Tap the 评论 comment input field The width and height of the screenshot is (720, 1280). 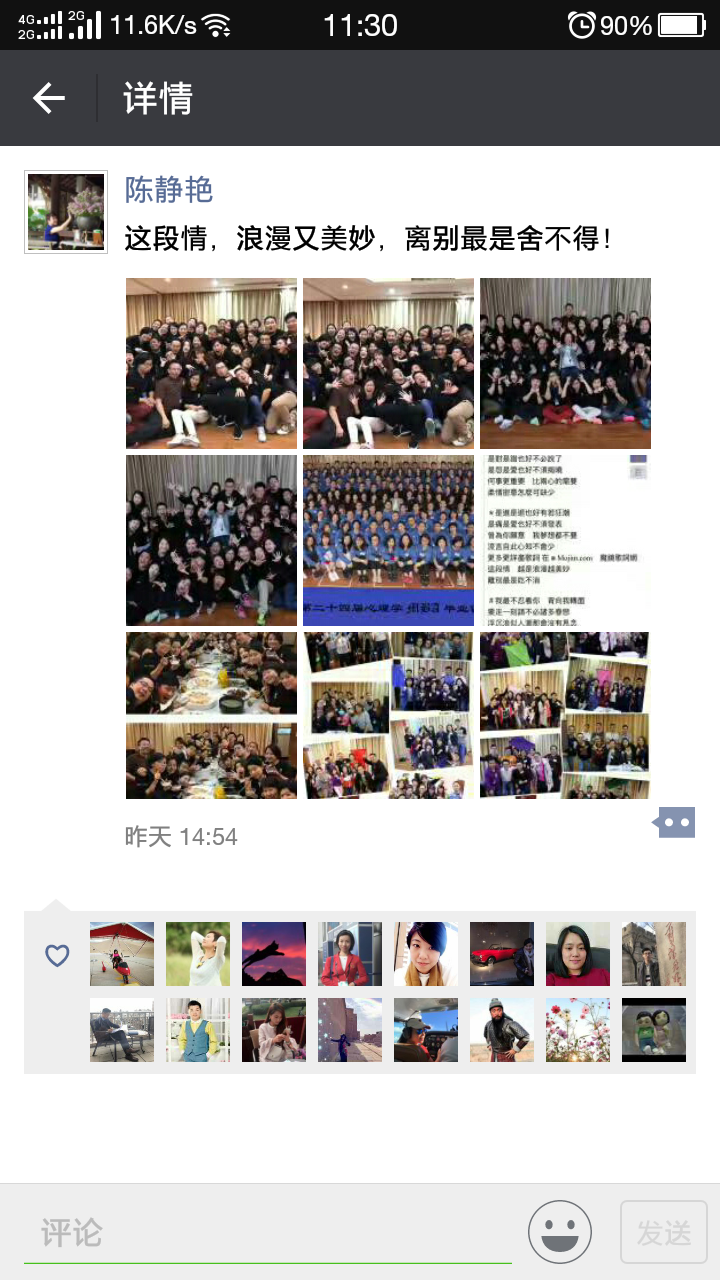268,1233
